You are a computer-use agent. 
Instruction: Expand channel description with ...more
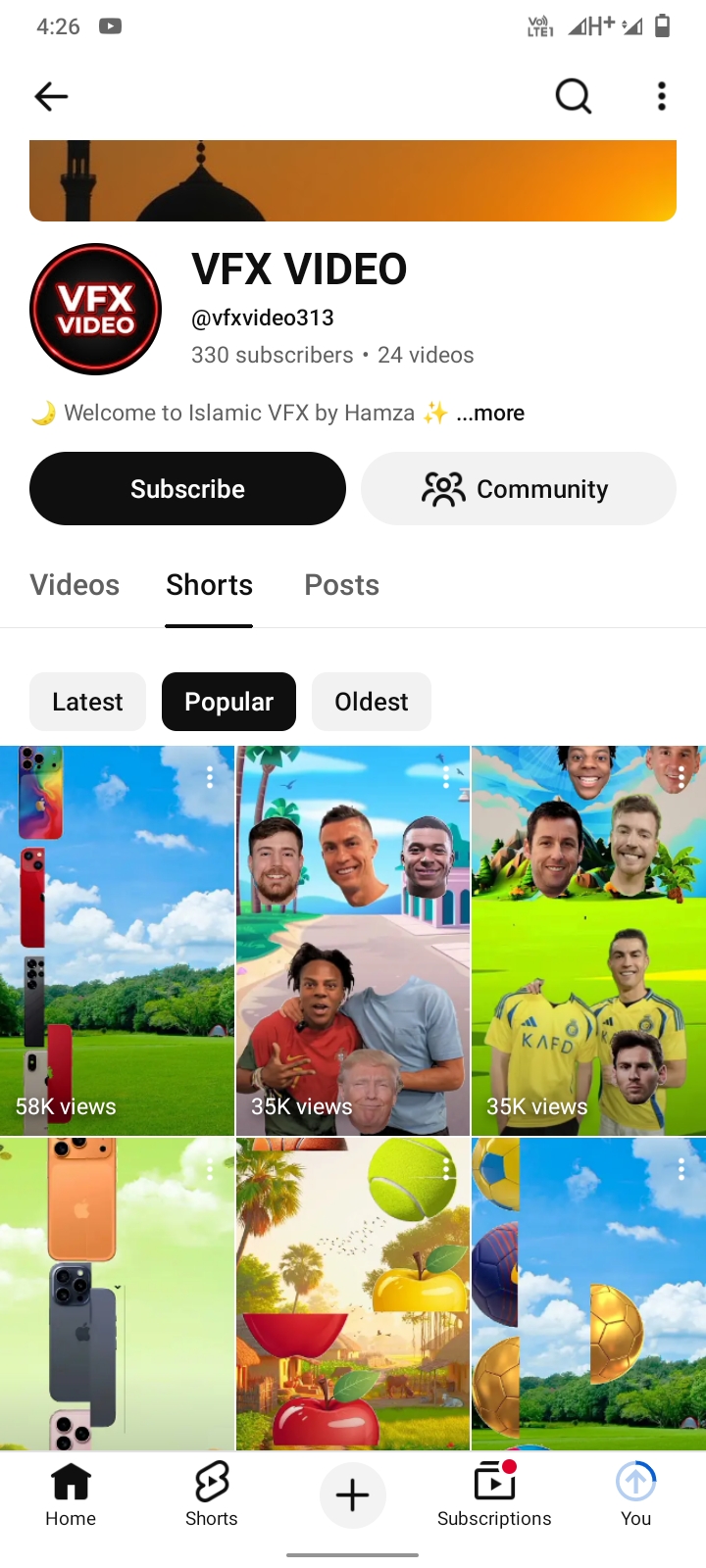(x=490, y=413)
